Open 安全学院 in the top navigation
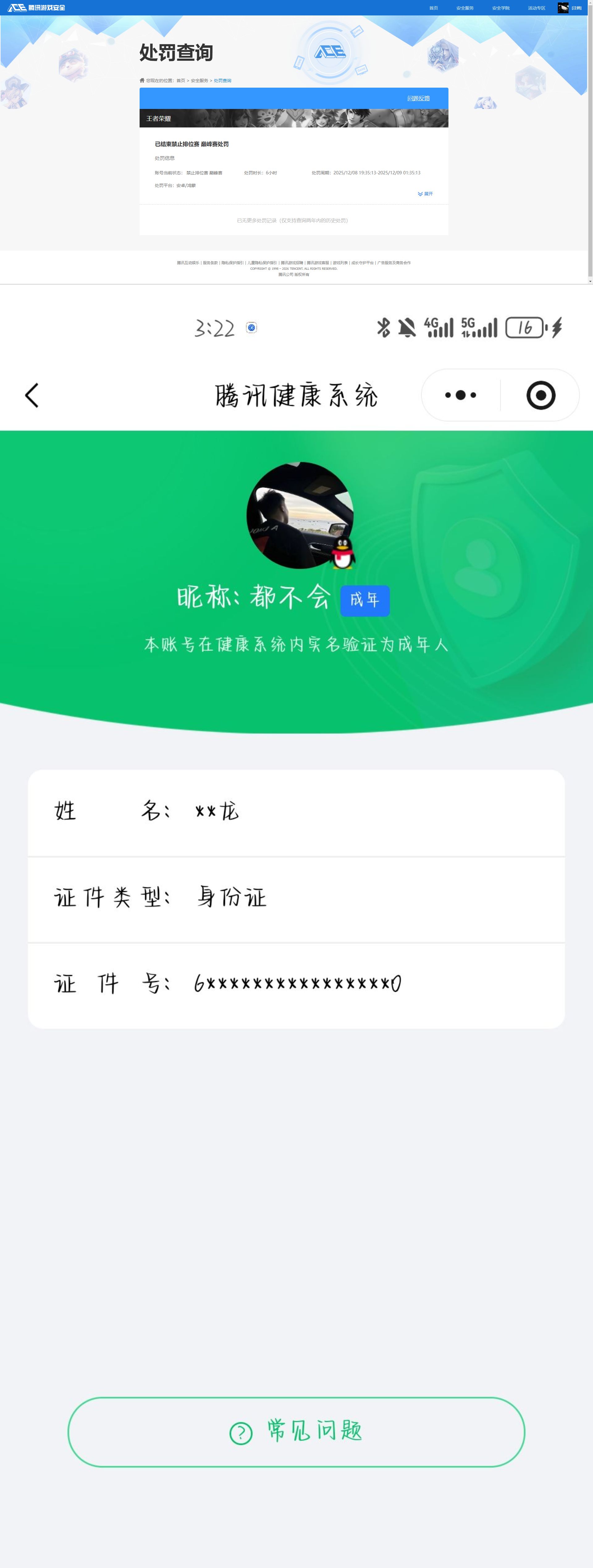 point(500,8)
